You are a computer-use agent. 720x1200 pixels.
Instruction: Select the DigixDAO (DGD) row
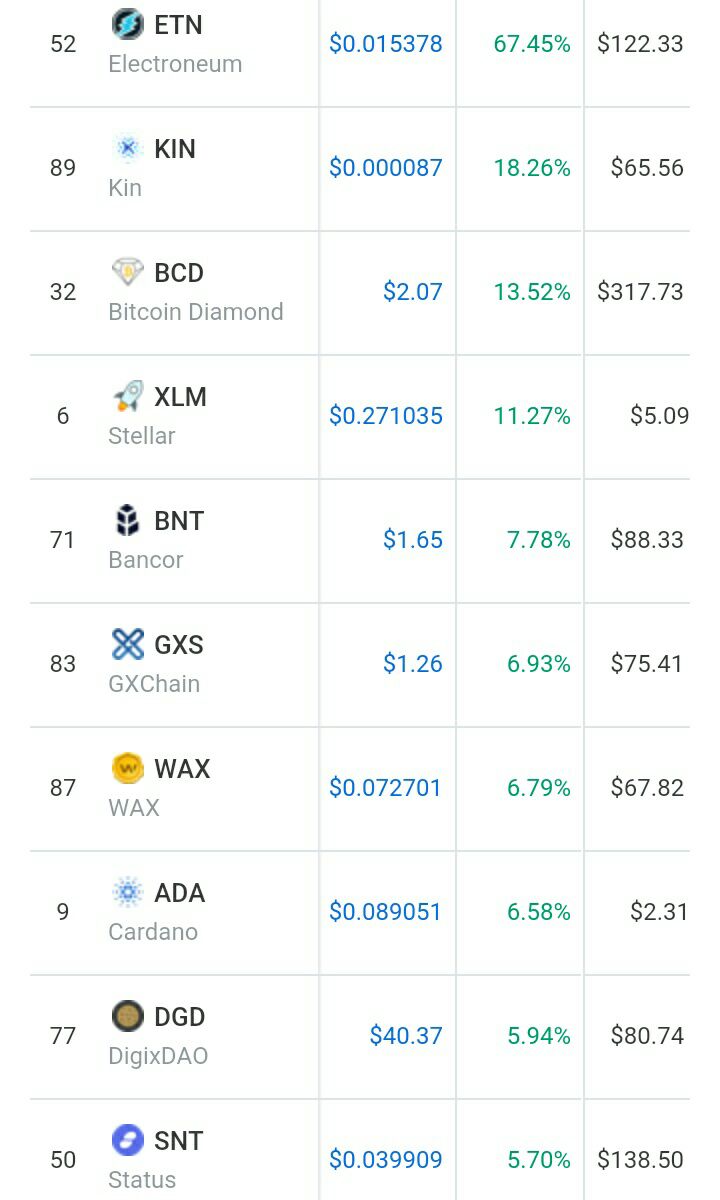(x=360, y=1036)
